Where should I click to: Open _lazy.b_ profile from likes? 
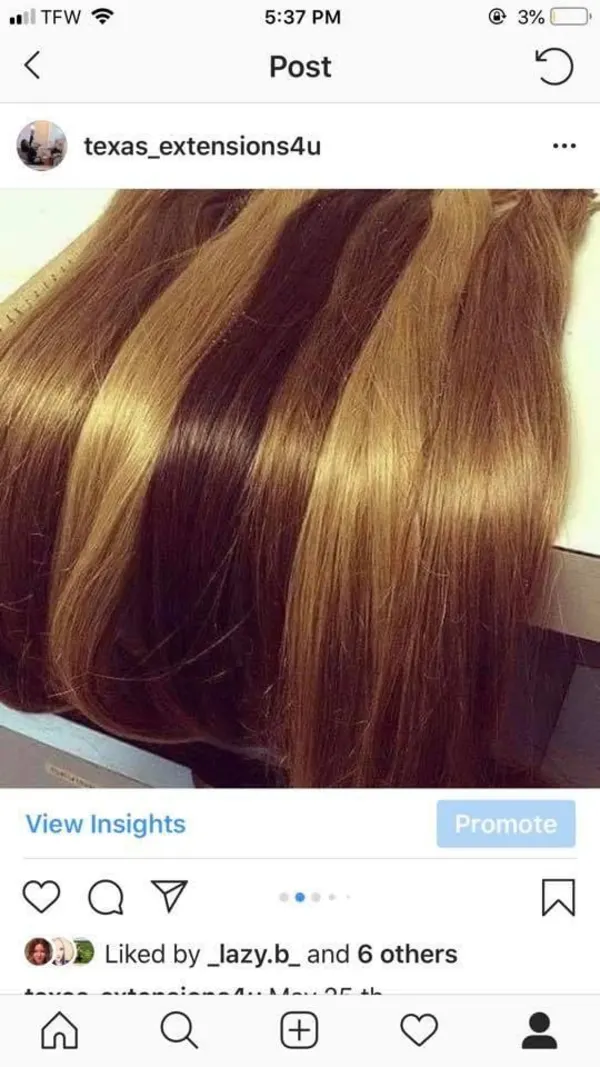point(253,954)
